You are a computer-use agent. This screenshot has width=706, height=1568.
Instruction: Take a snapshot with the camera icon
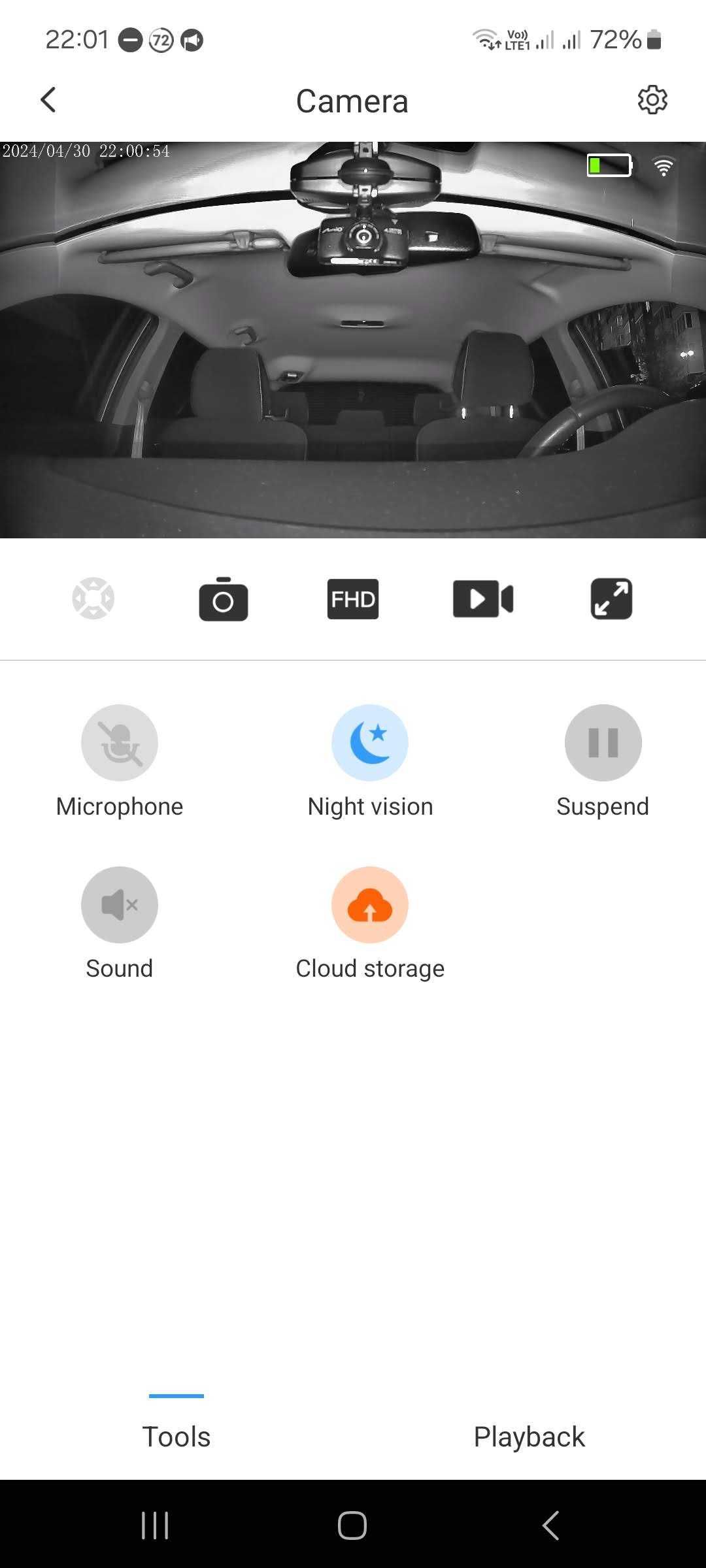point(223,598)
